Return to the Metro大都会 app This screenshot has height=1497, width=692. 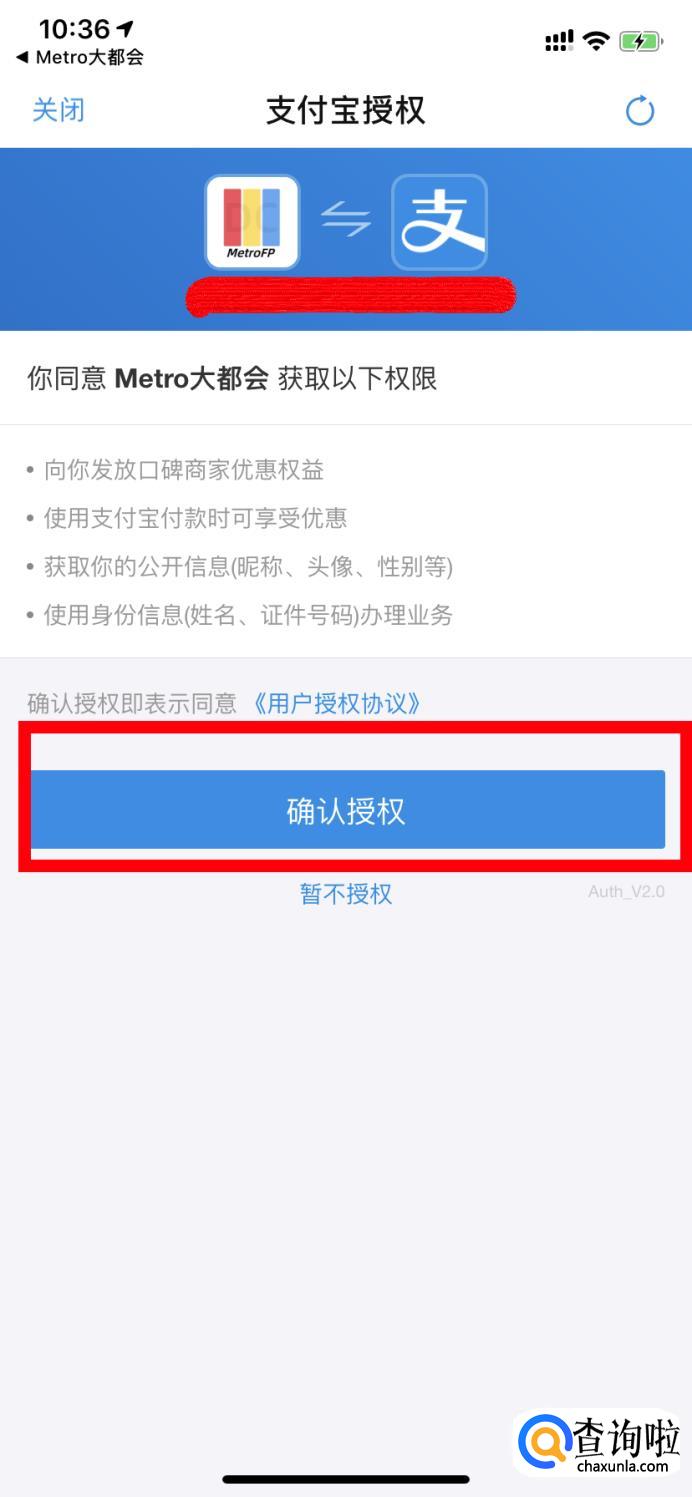point(80,57)
